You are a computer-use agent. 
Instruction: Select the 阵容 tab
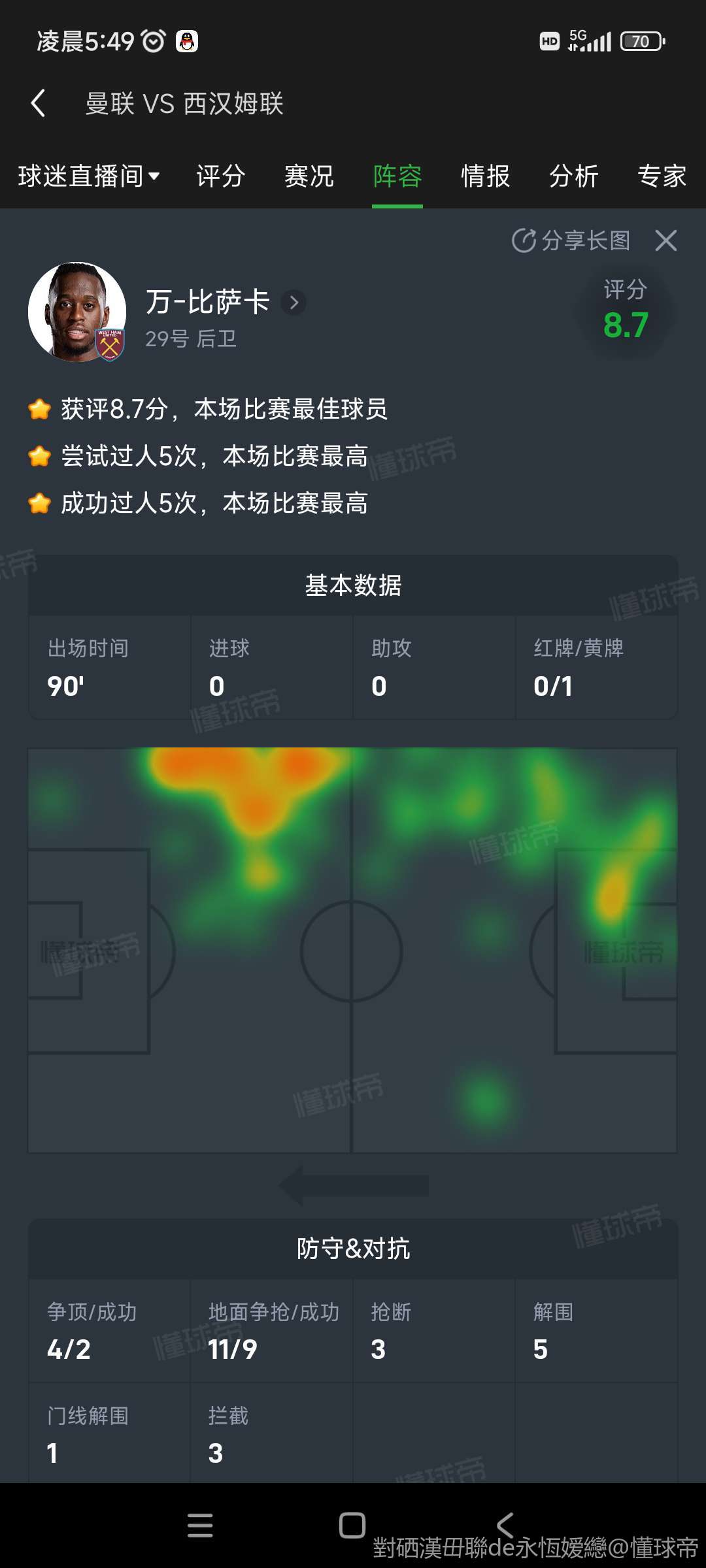[x=397, y=176]
